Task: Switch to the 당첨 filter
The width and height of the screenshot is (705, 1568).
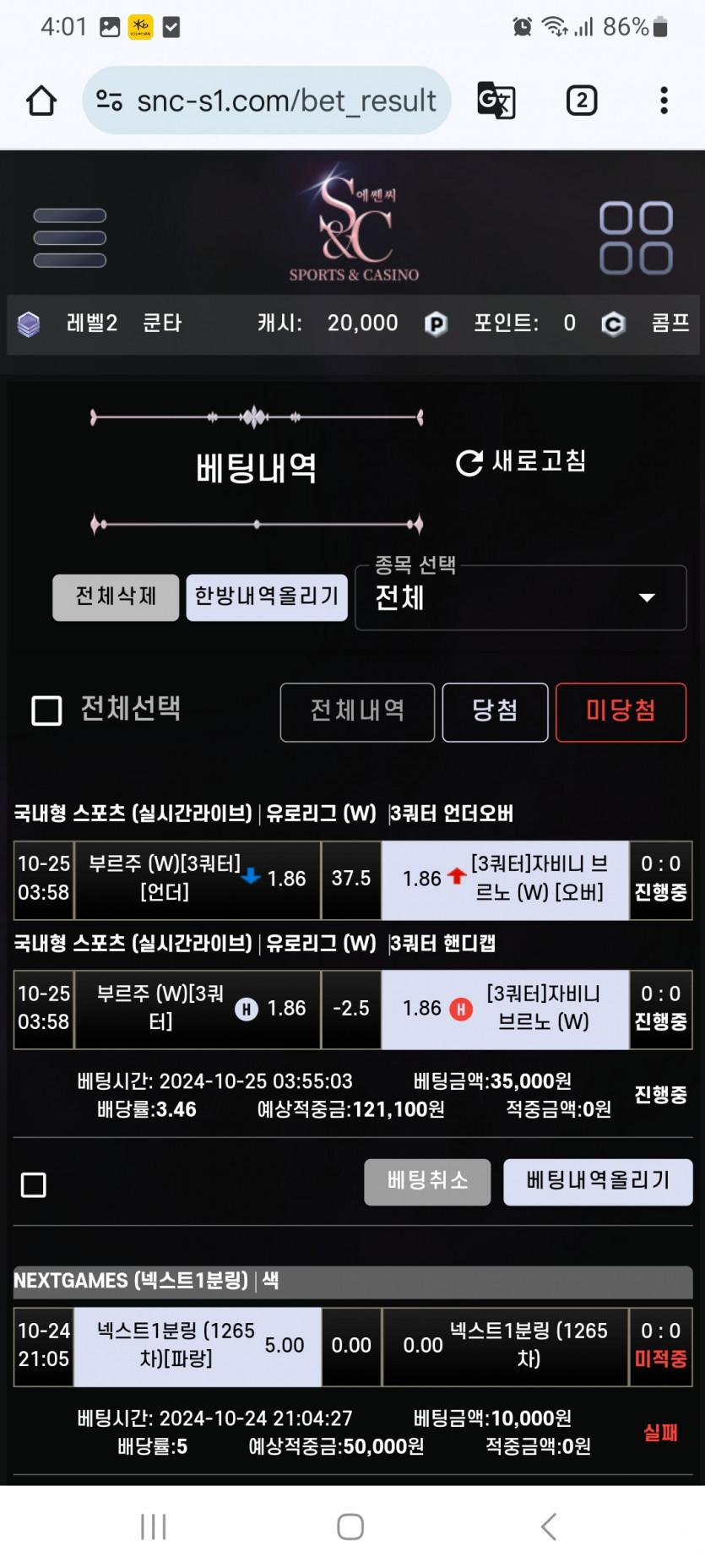Action: (x=495, y=711)
